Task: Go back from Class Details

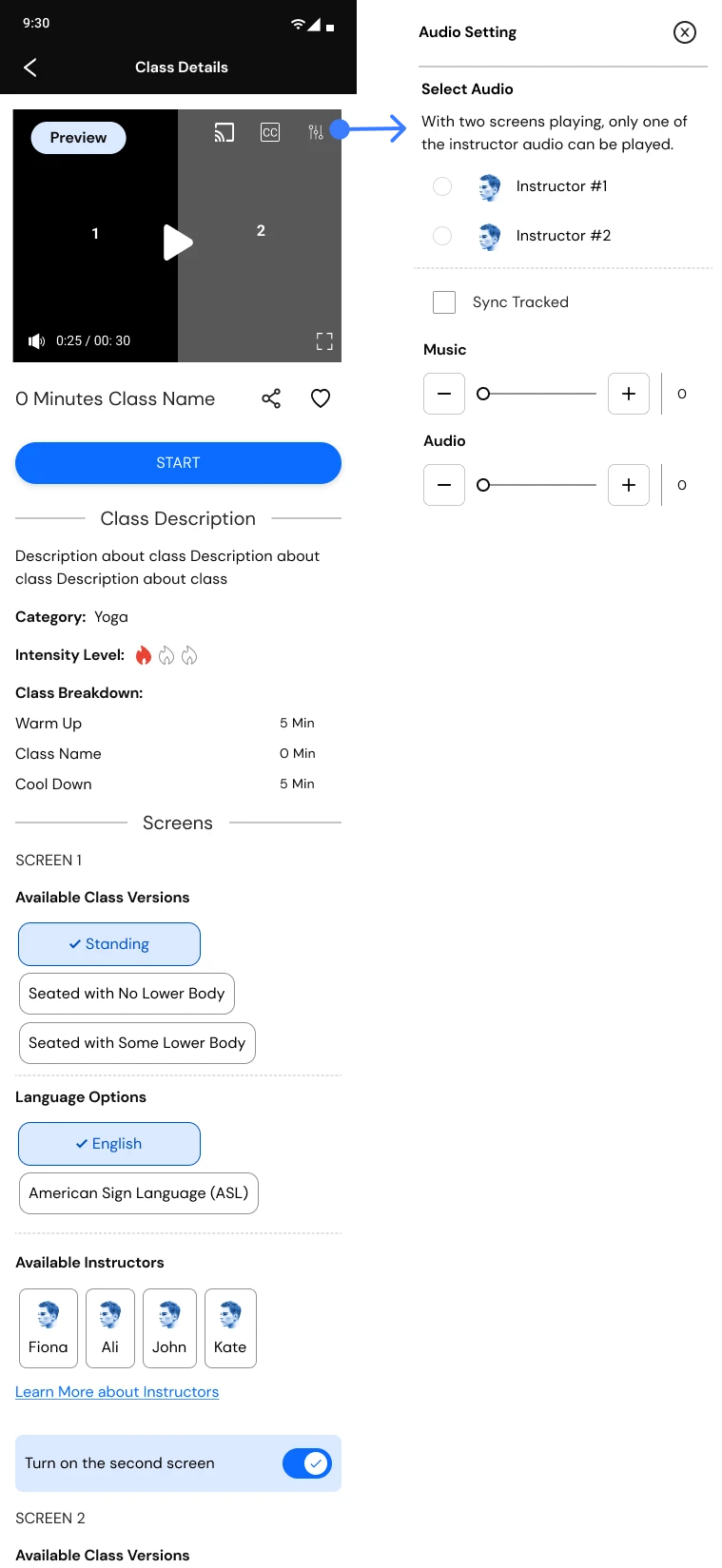Action: [30, 68]
